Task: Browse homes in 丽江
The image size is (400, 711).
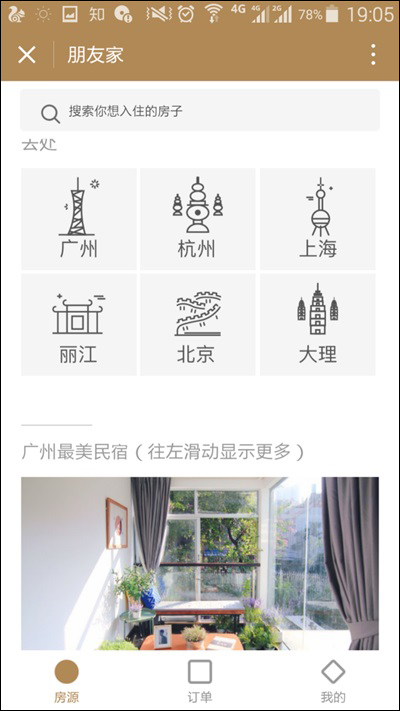Action: click(x=78, y=325)
